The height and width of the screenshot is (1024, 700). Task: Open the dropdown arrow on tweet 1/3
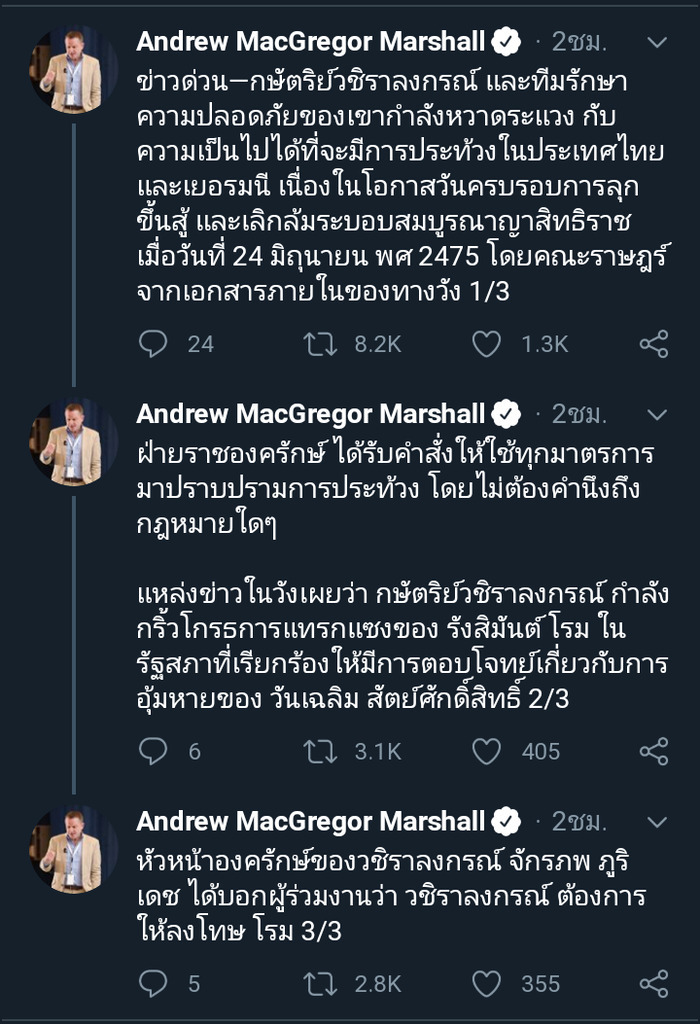click(x=657, y=42)
